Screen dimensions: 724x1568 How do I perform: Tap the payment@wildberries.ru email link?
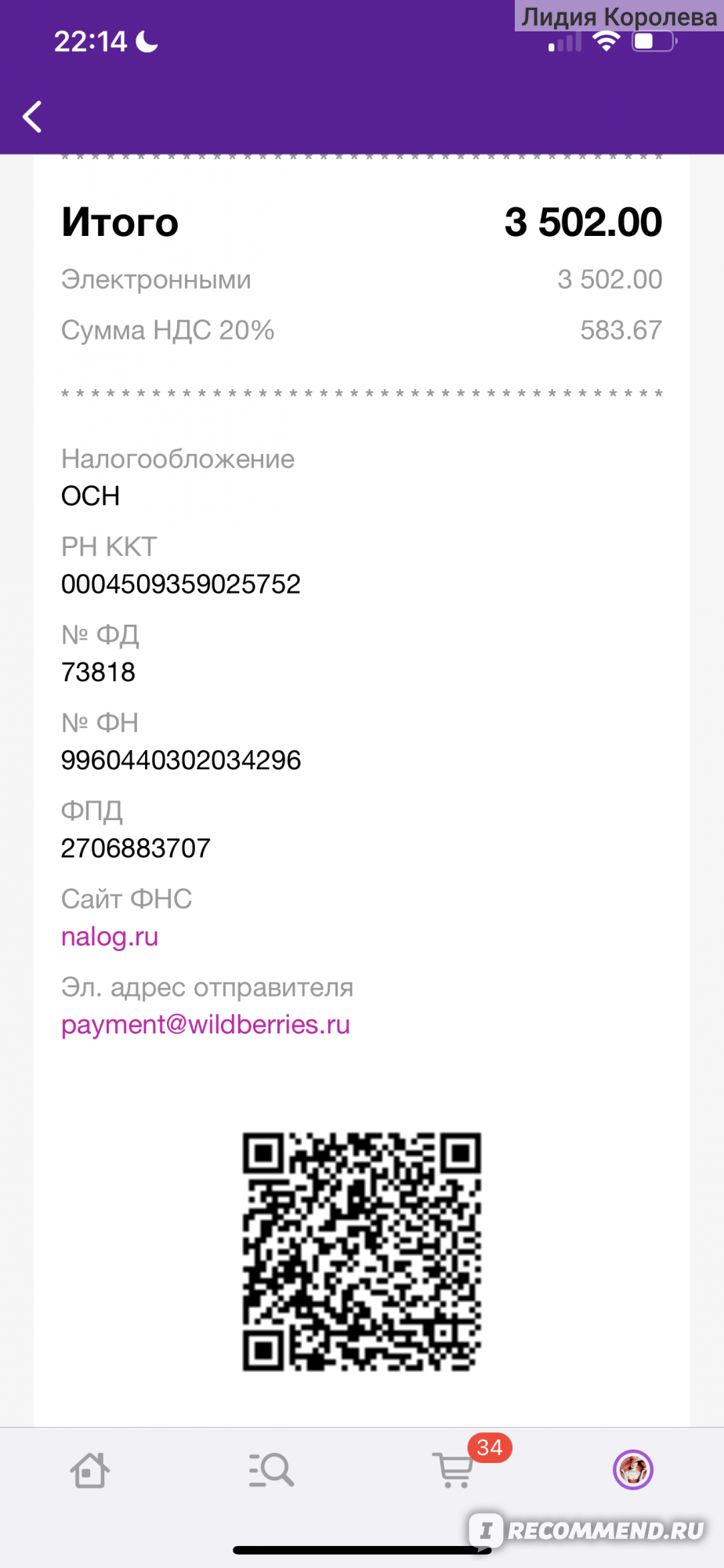205,1025
